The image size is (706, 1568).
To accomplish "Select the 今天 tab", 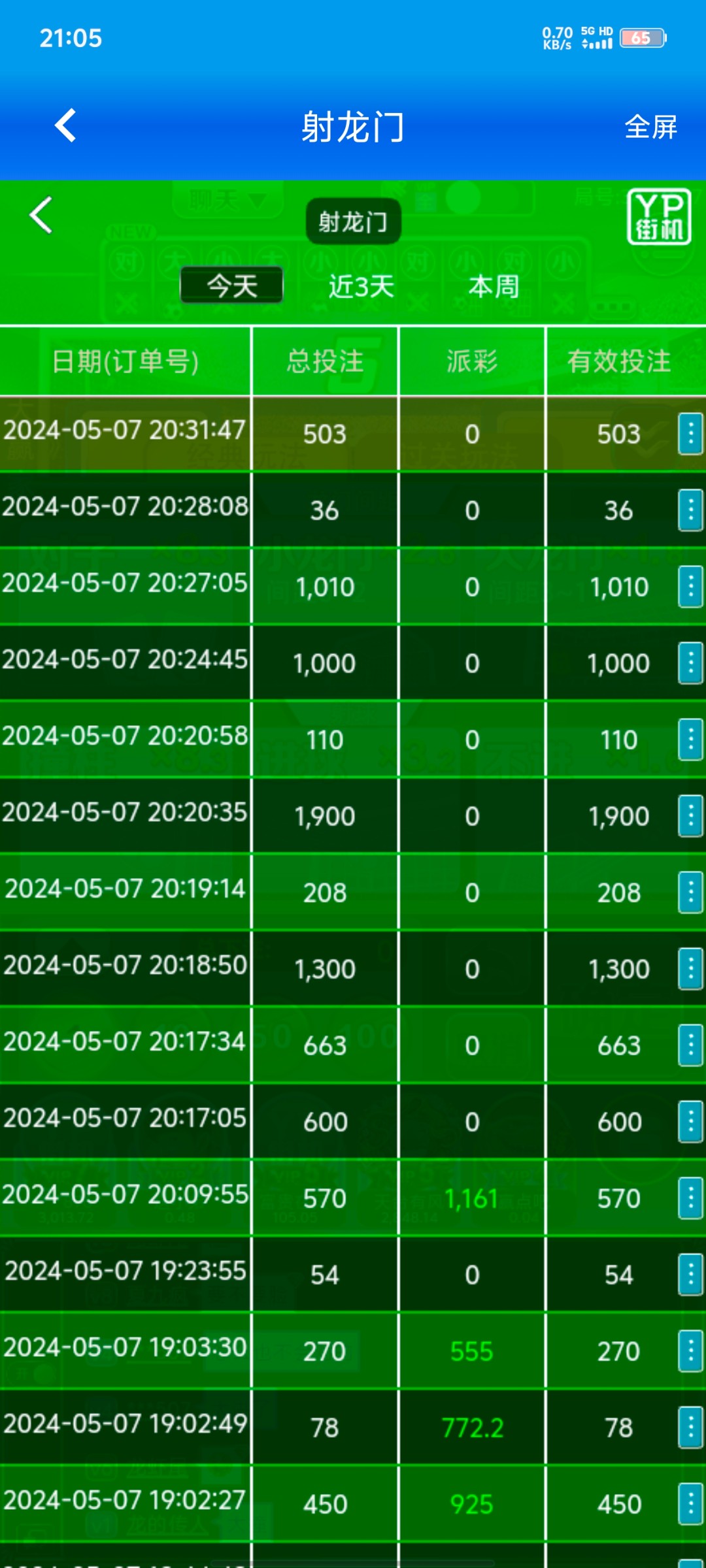I will tap(232, 286).
